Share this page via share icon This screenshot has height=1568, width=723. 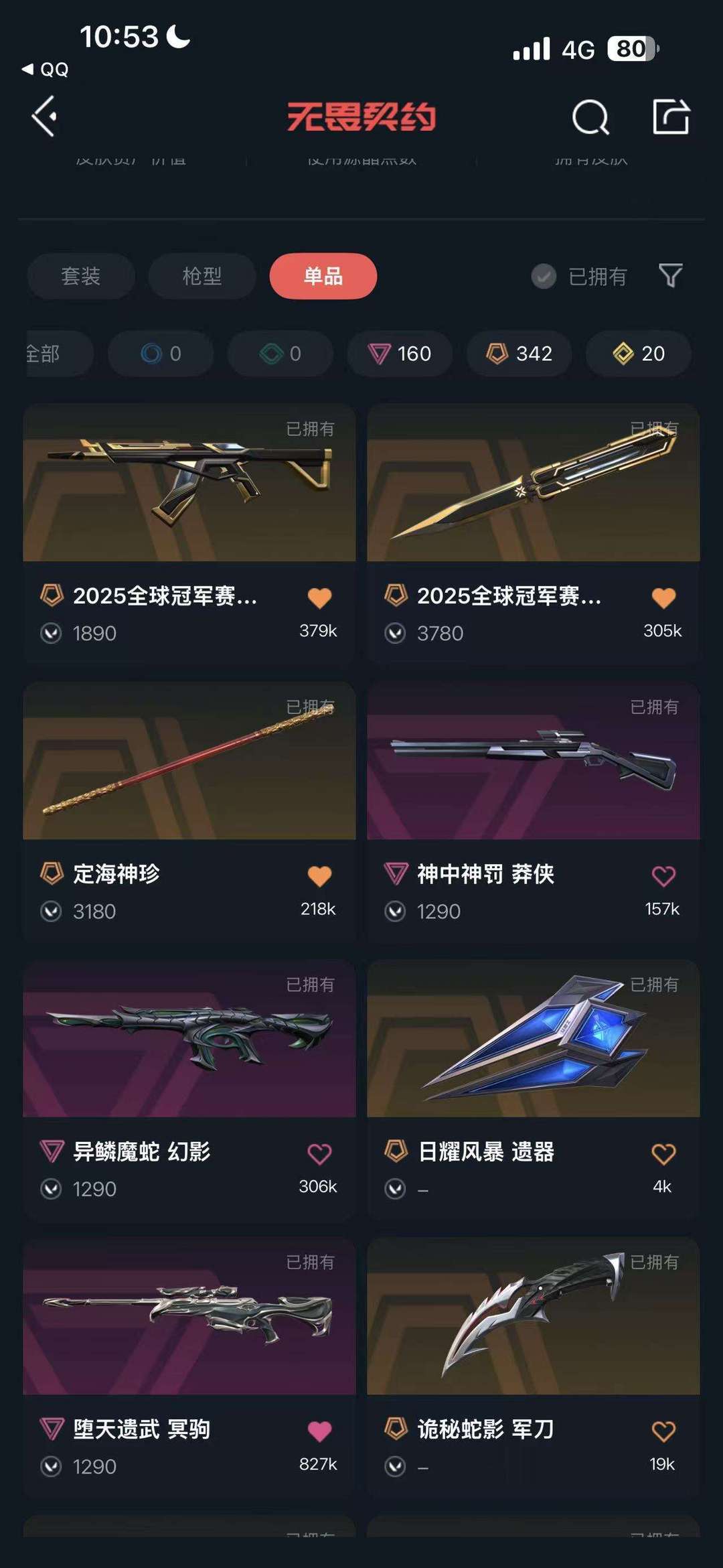[671, 117]
